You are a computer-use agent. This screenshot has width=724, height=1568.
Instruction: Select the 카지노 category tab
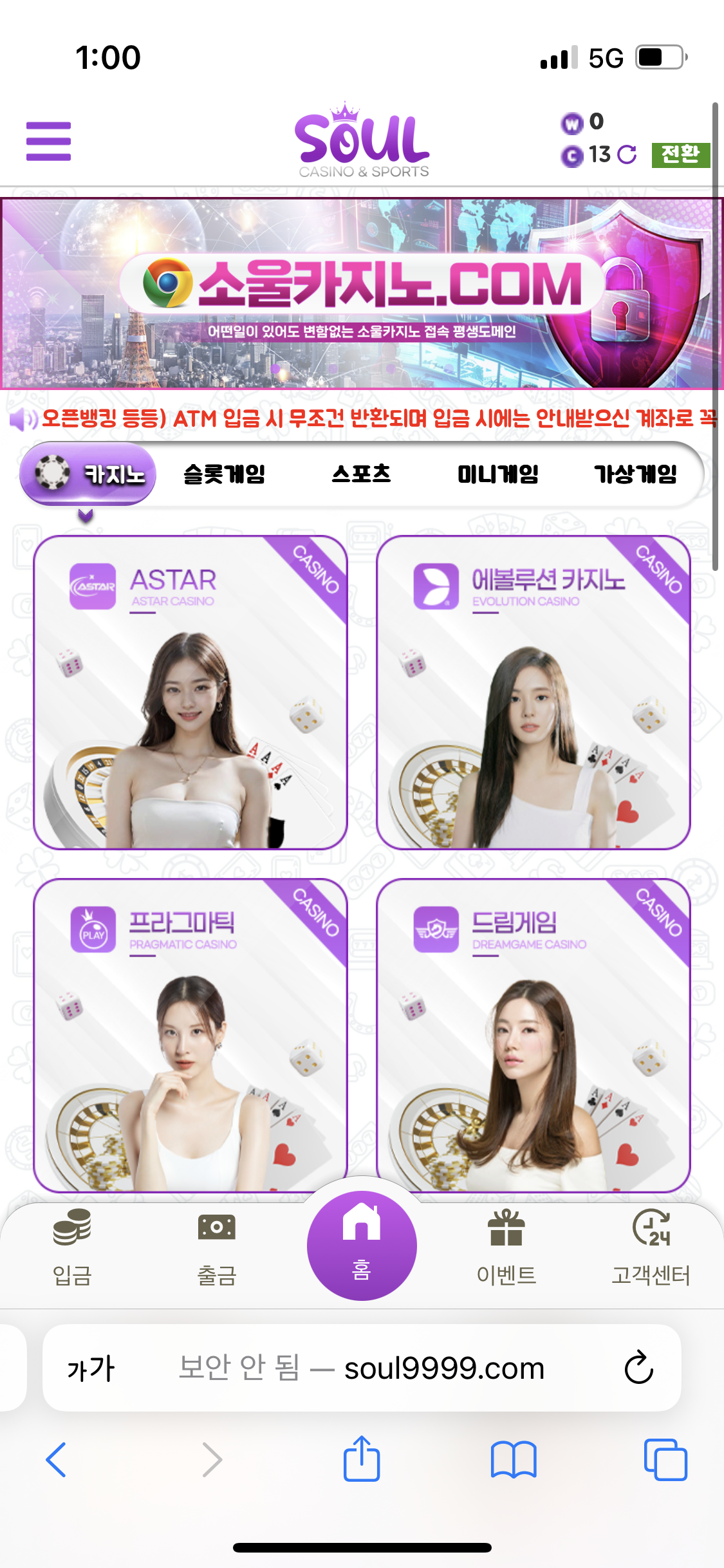tap(88, 474)
